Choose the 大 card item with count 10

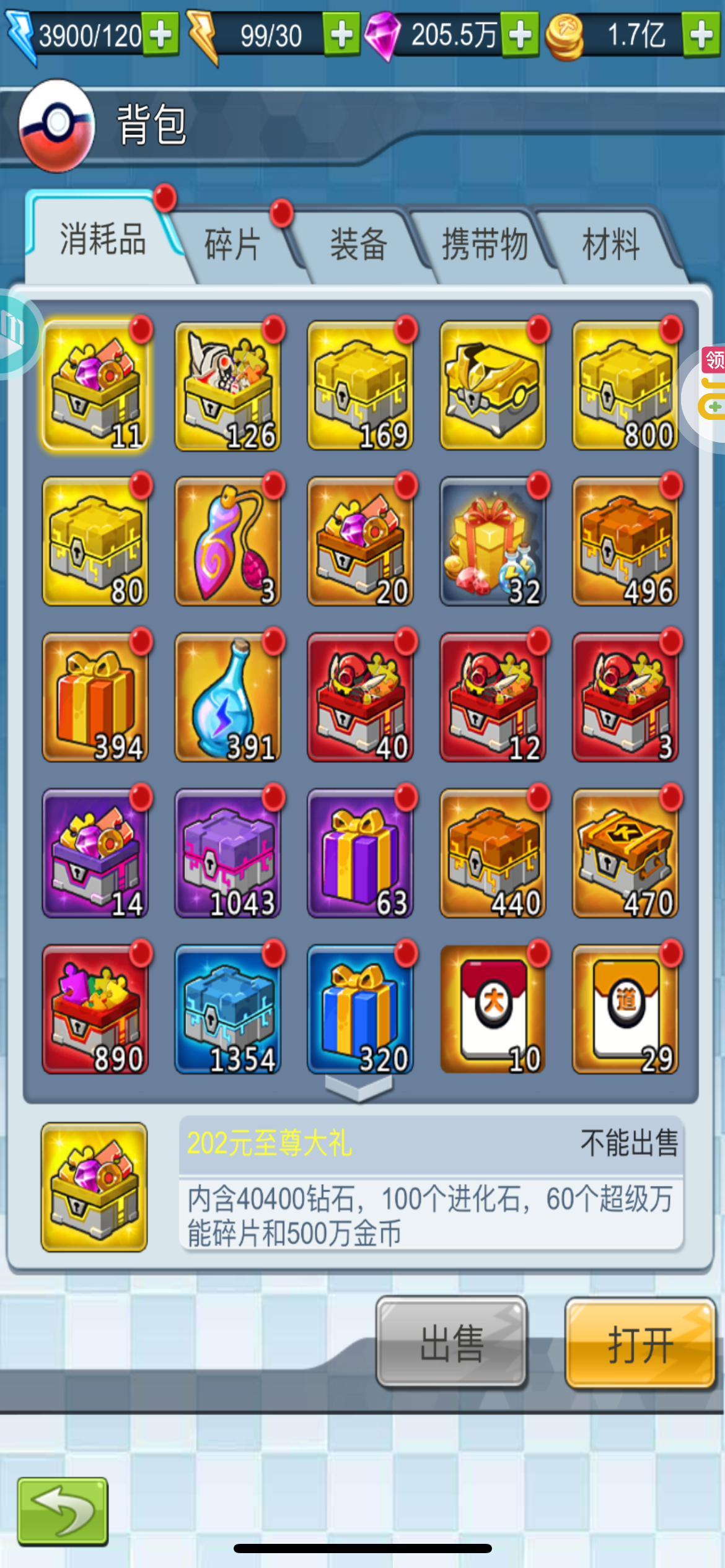[493, 1009]
